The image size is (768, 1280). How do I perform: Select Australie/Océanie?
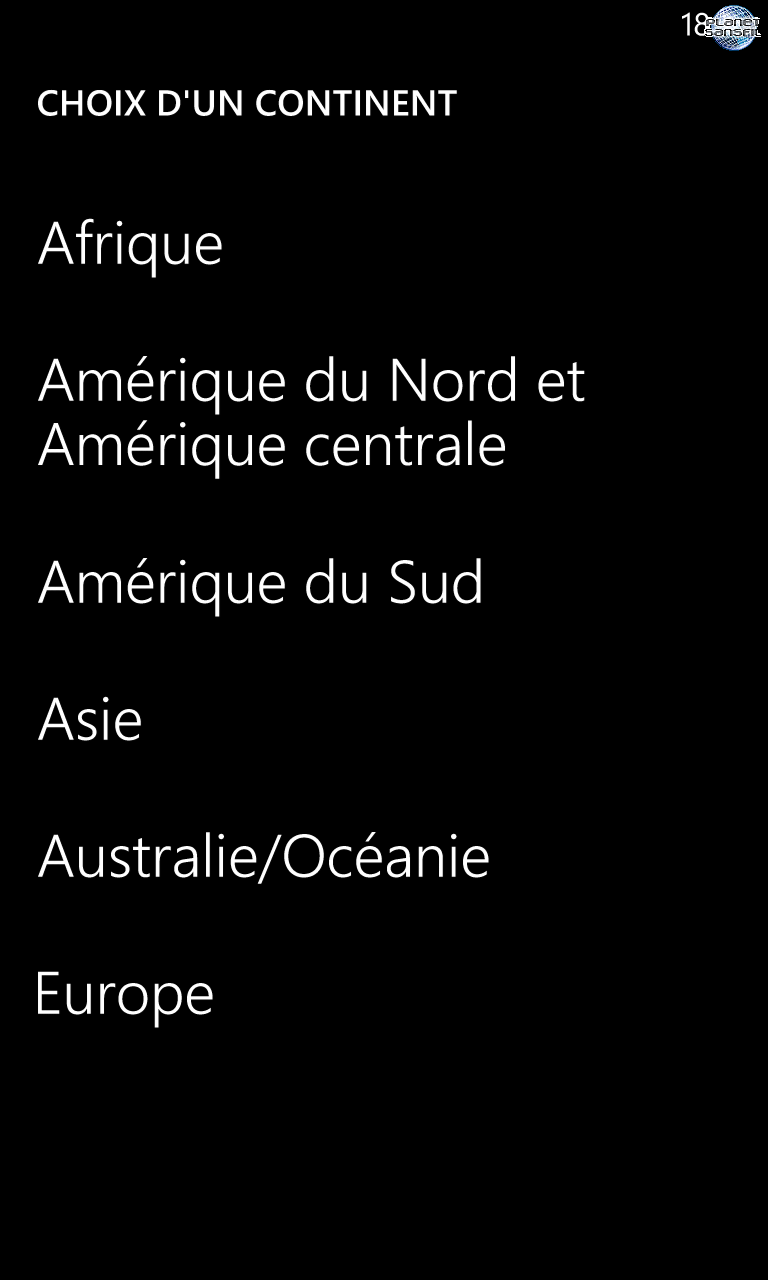tap(264, 856)
